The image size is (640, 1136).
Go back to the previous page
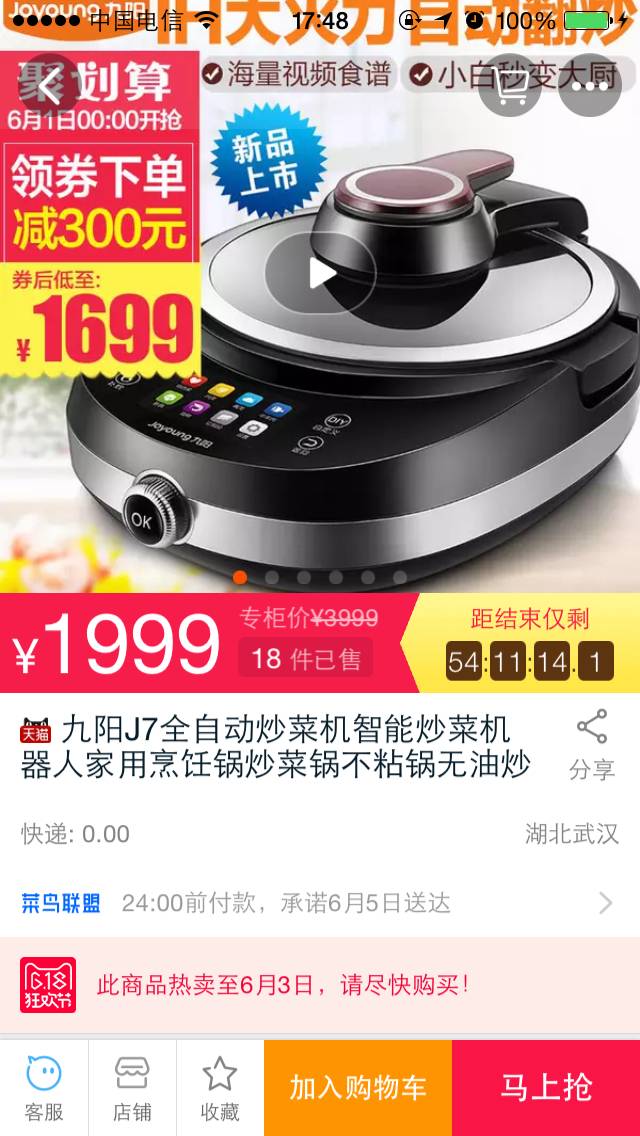click(x=47, y=87)
